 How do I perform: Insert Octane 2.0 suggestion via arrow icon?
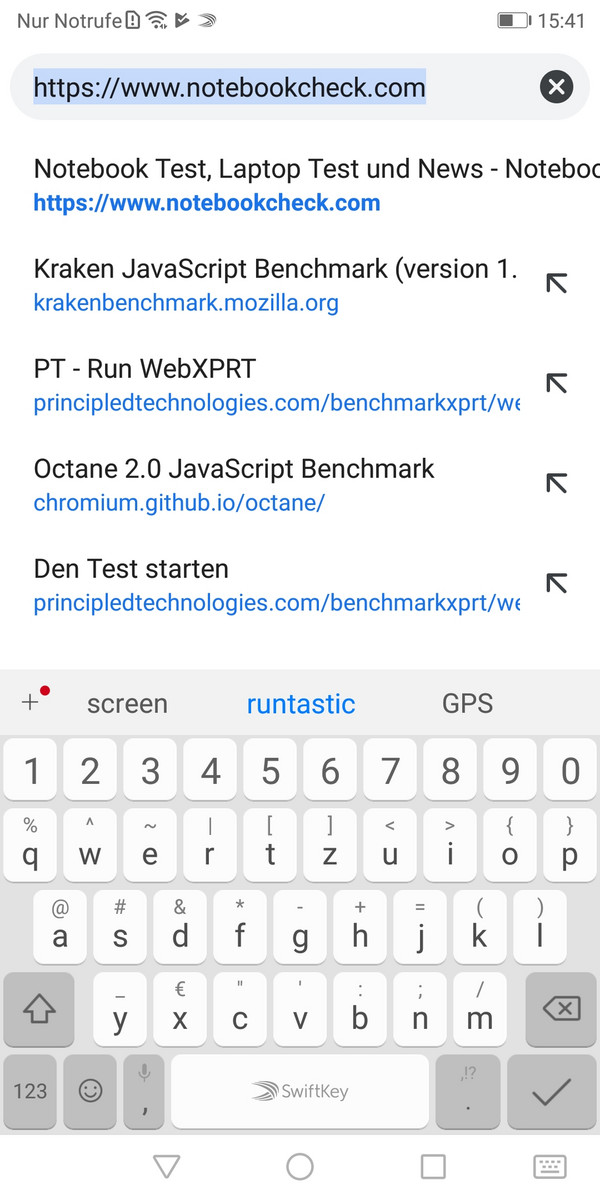point(556,483)
